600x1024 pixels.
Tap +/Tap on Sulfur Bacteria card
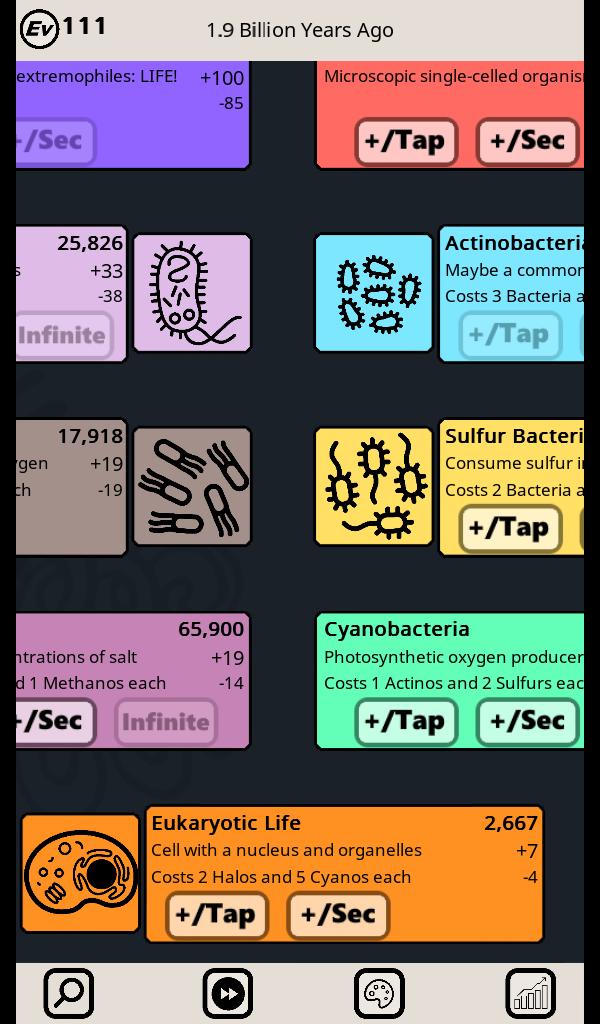pos(509,528)
